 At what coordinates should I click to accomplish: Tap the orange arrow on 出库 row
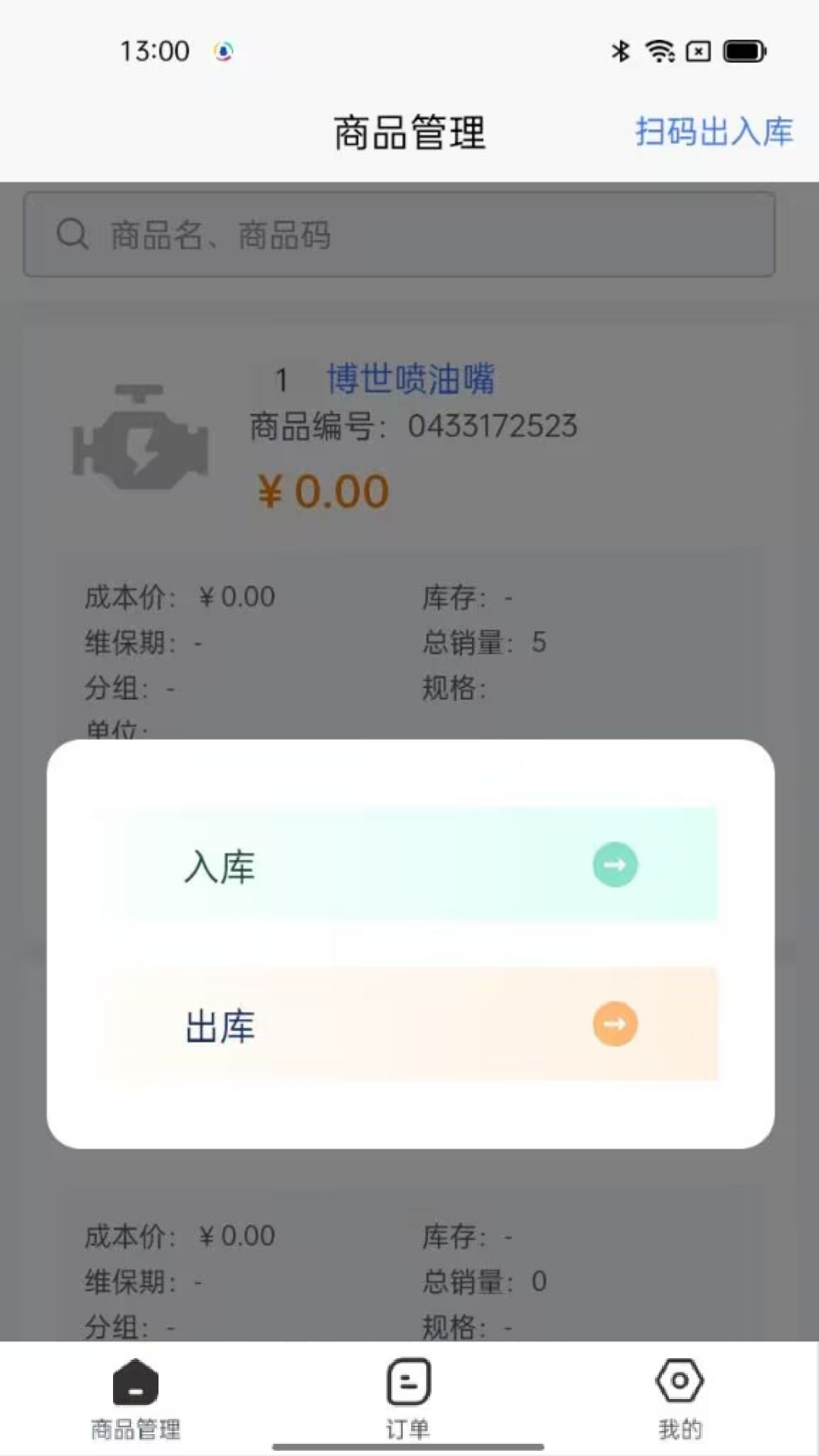(614, 1024)
